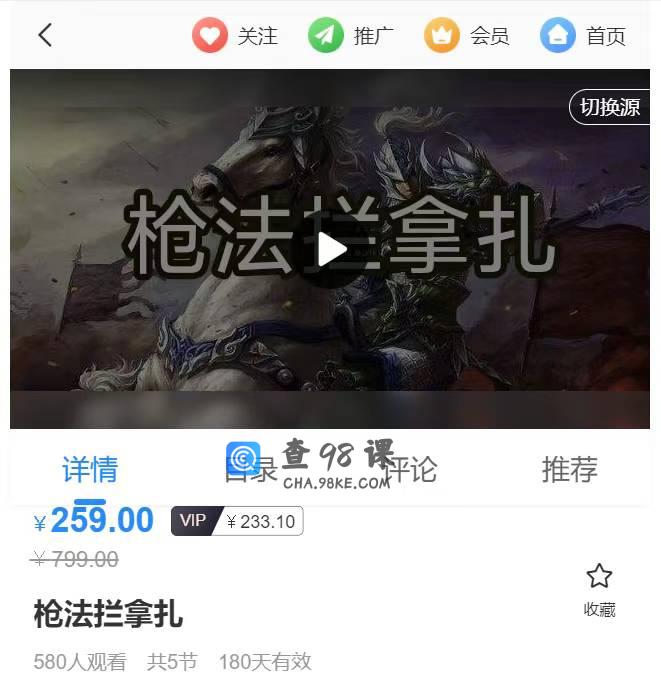Switch to the 推荐 tab
This screenshot has width=661, height=689.
coord(570,468)
